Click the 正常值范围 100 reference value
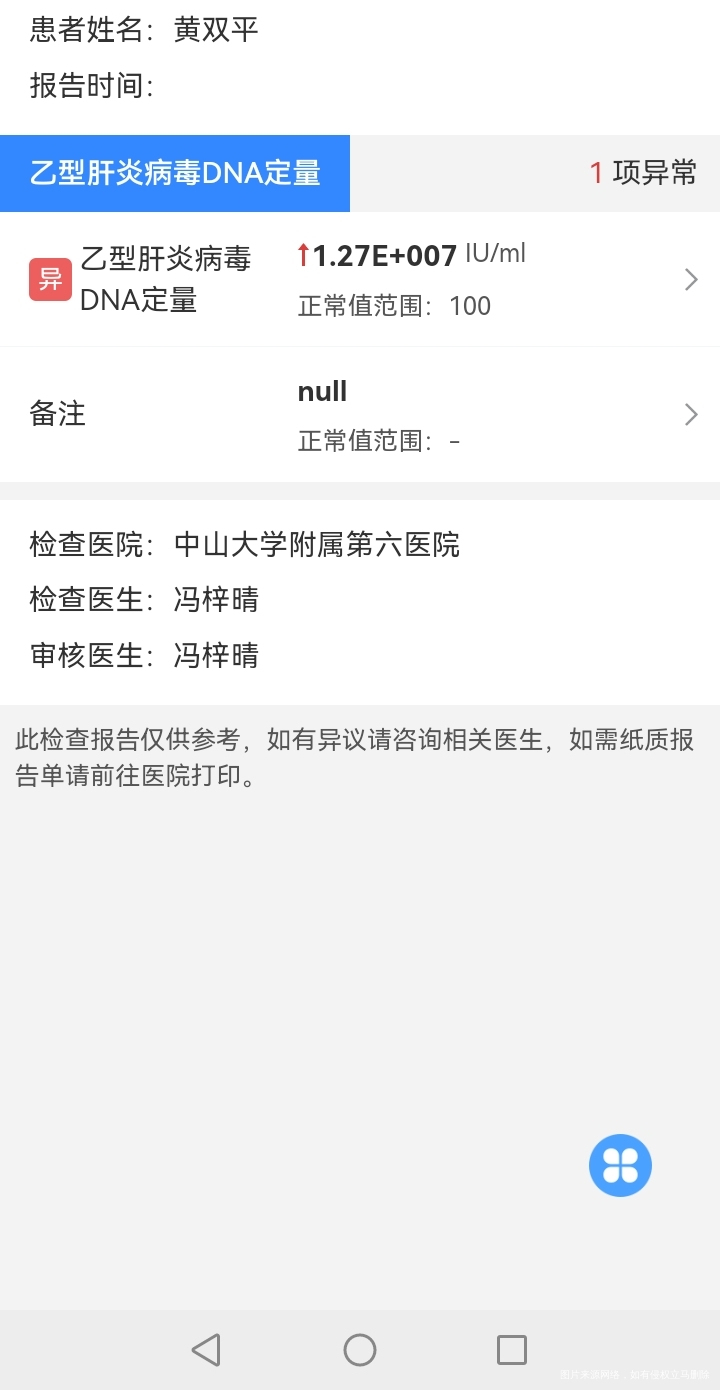Screen dimensions: 720x1390 click(392, 305)
